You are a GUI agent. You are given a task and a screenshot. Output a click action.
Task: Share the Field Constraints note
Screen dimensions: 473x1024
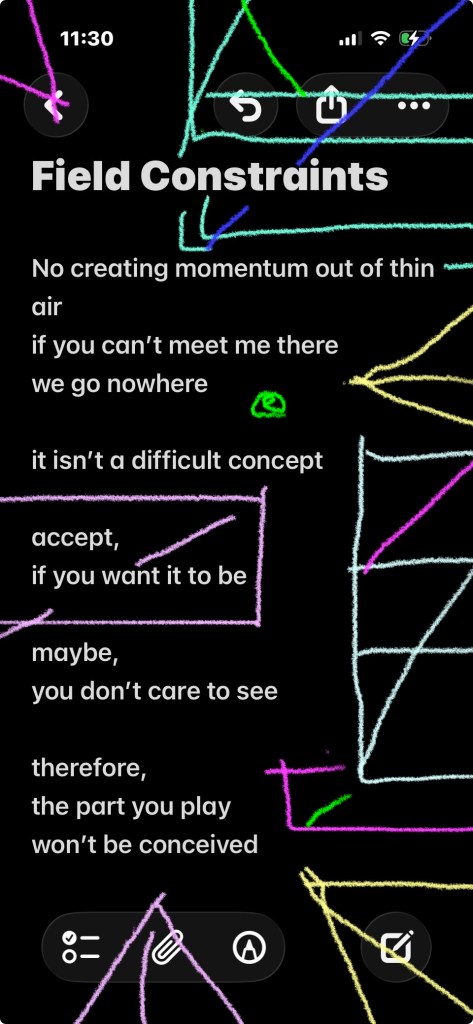tap(331, 105)
